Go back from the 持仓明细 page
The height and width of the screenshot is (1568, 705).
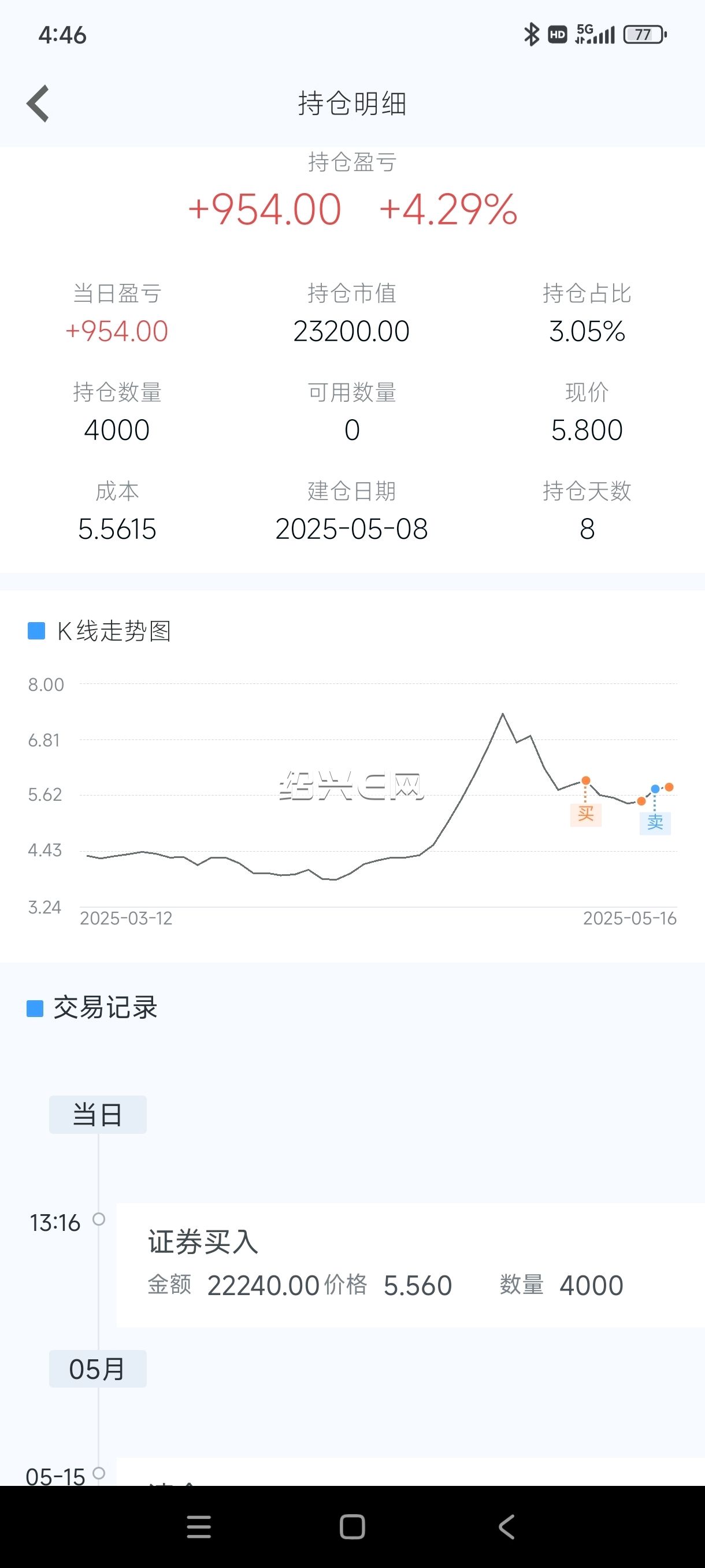coord(38,103)
